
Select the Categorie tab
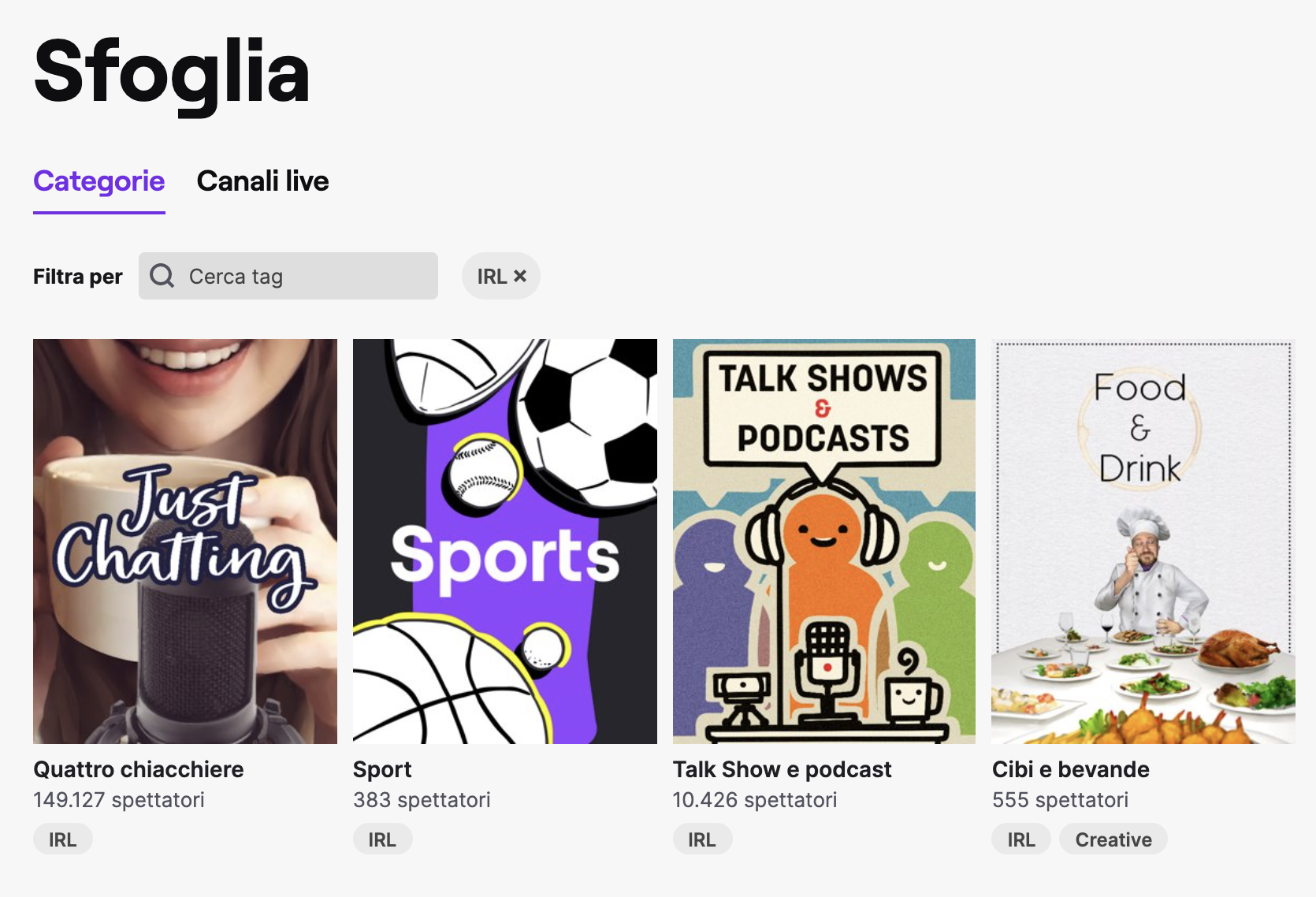point(99,181)
